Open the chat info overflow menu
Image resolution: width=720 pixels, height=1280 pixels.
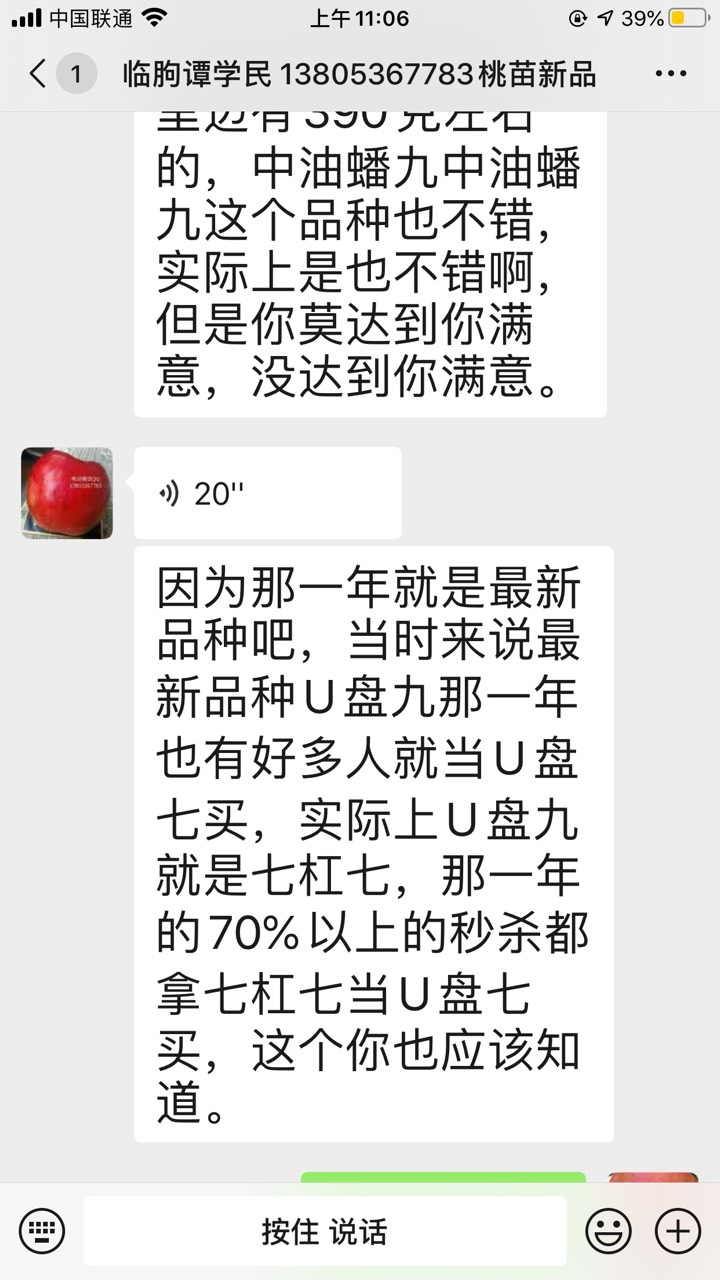click(x=671, y=74)
